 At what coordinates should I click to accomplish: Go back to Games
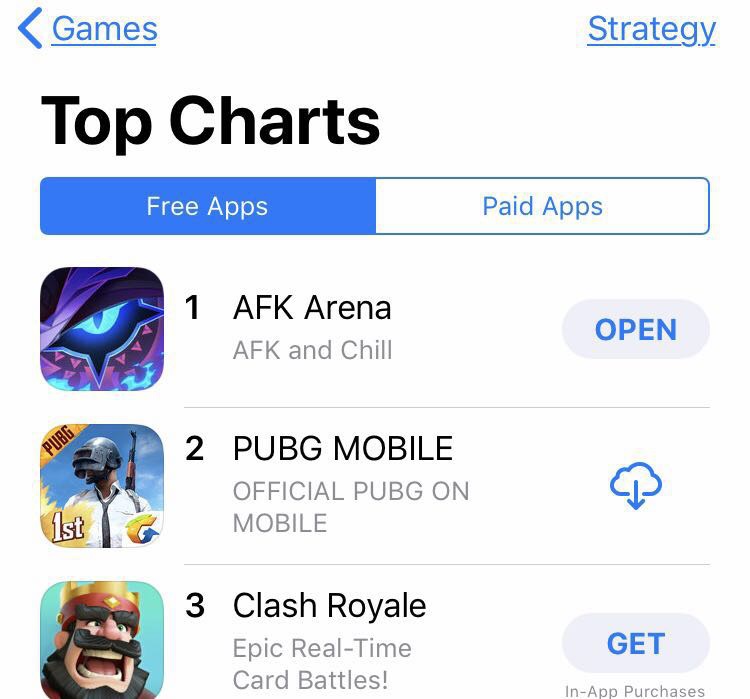pyautogui.click(x=88, y=29)
